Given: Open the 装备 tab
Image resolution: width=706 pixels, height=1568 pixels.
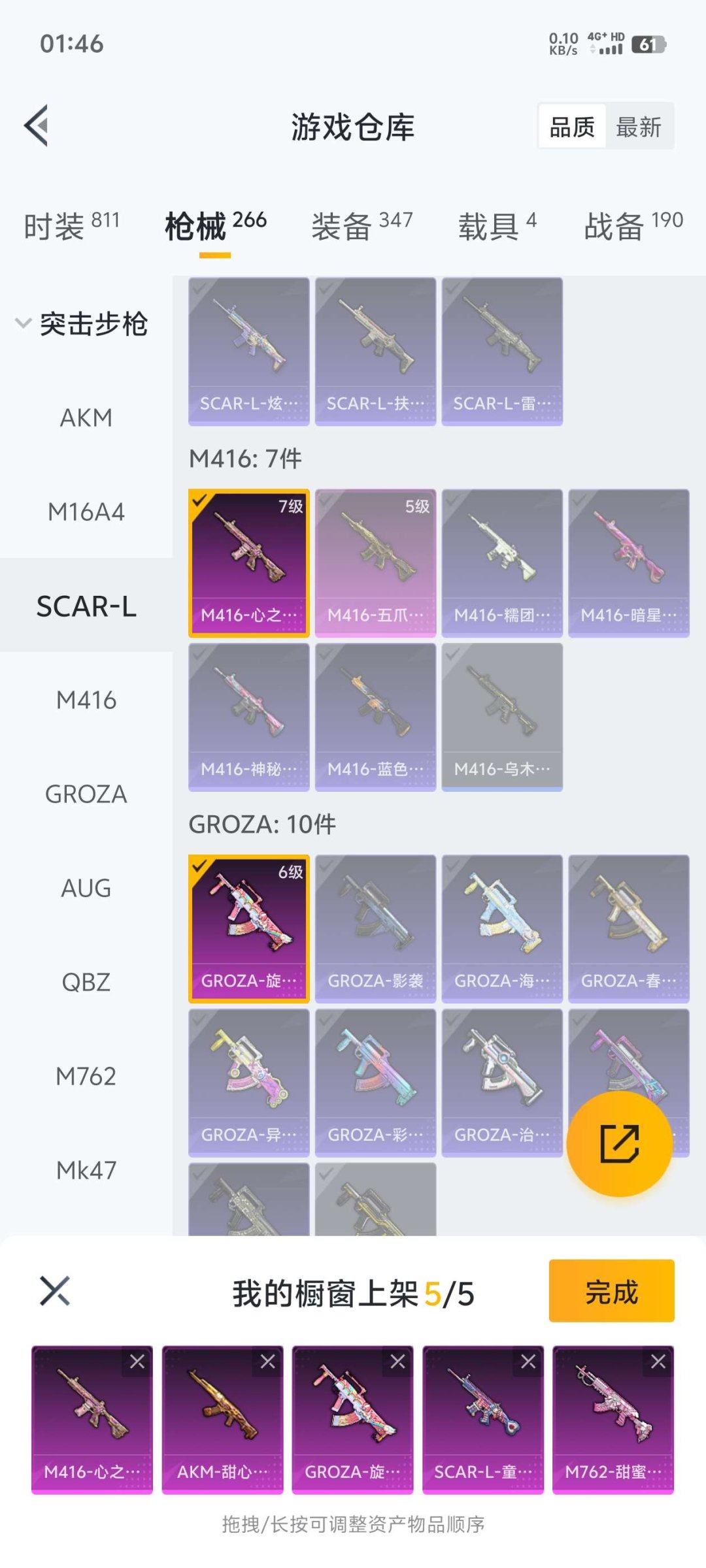Looking at the screenshot, I should coord(361,226).
